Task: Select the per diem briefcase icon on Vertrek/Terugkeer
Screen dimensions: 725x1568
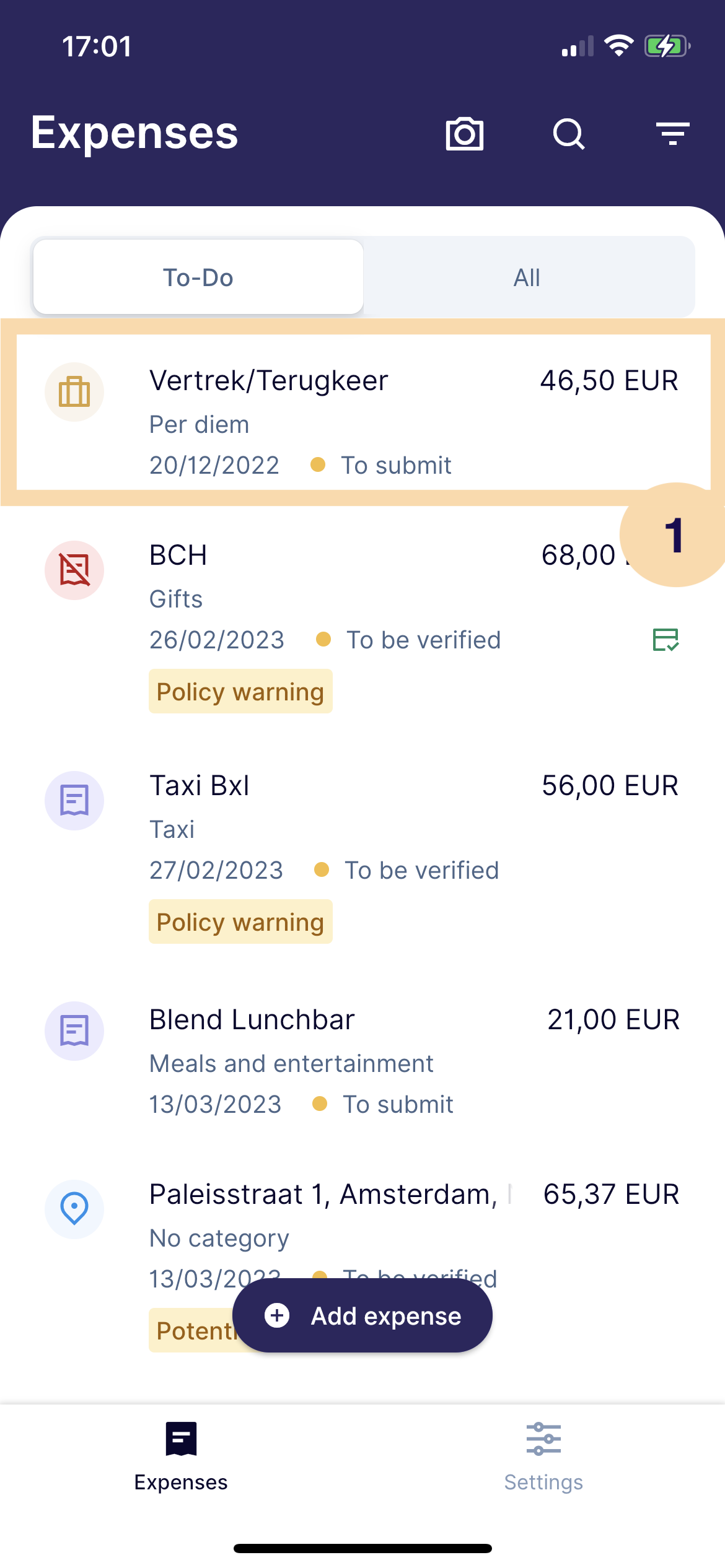Action: coord(74,392)
